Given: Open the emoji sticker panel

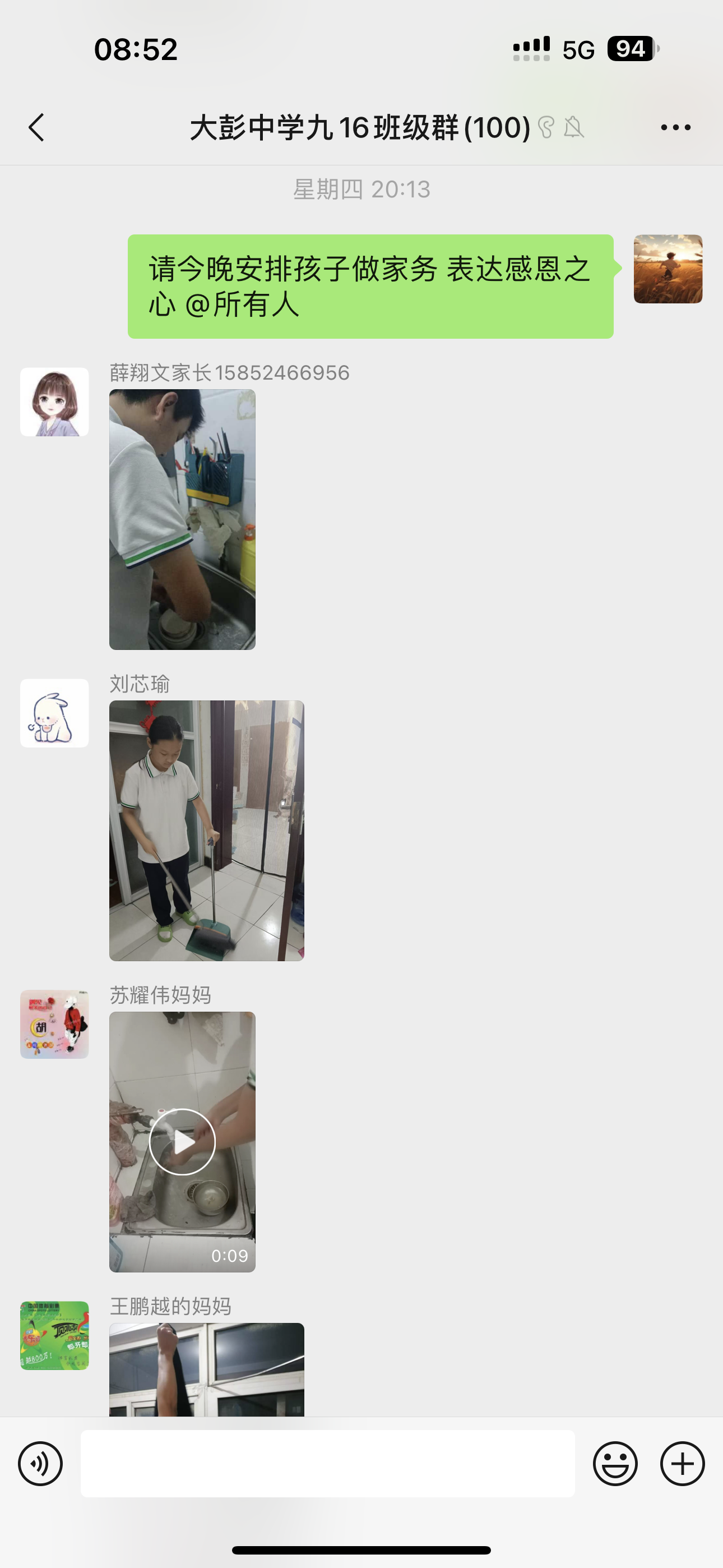Looking at the screenshot, I should click(x=615, y=1463).
